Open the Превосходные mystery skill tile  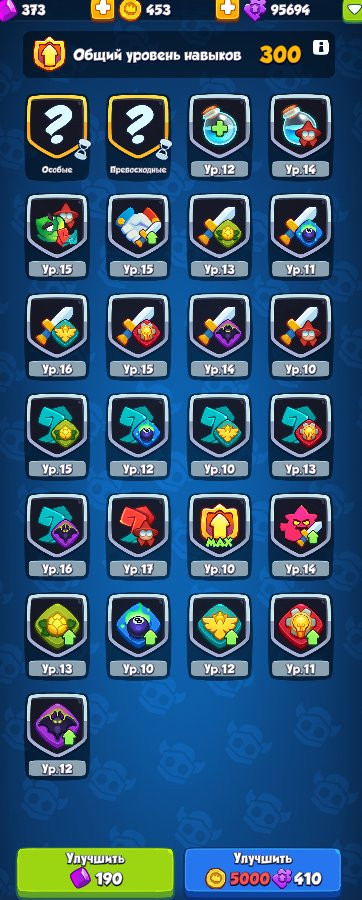pyautogui.click(x=138, y=135)
